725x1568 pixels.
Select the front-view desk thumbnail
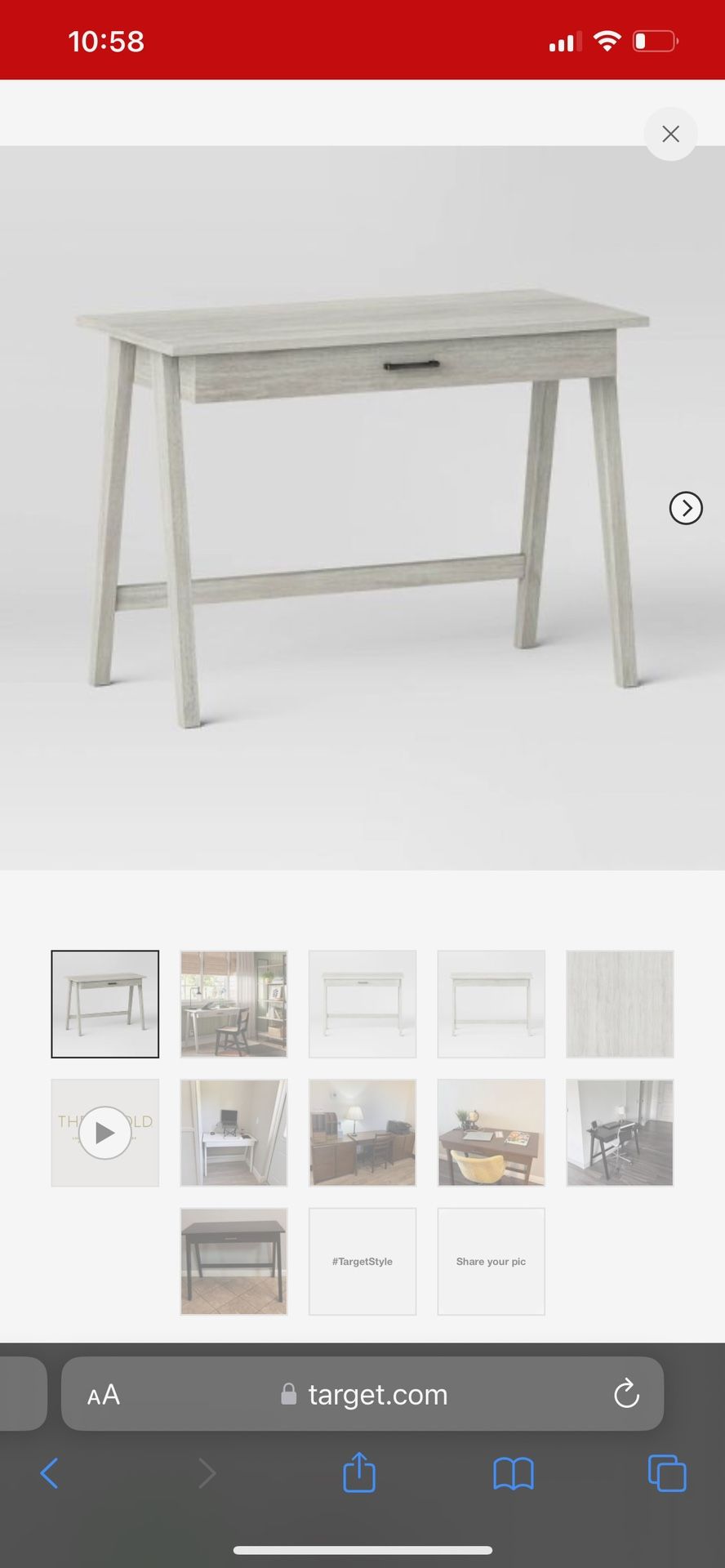tap(362, 1003)
